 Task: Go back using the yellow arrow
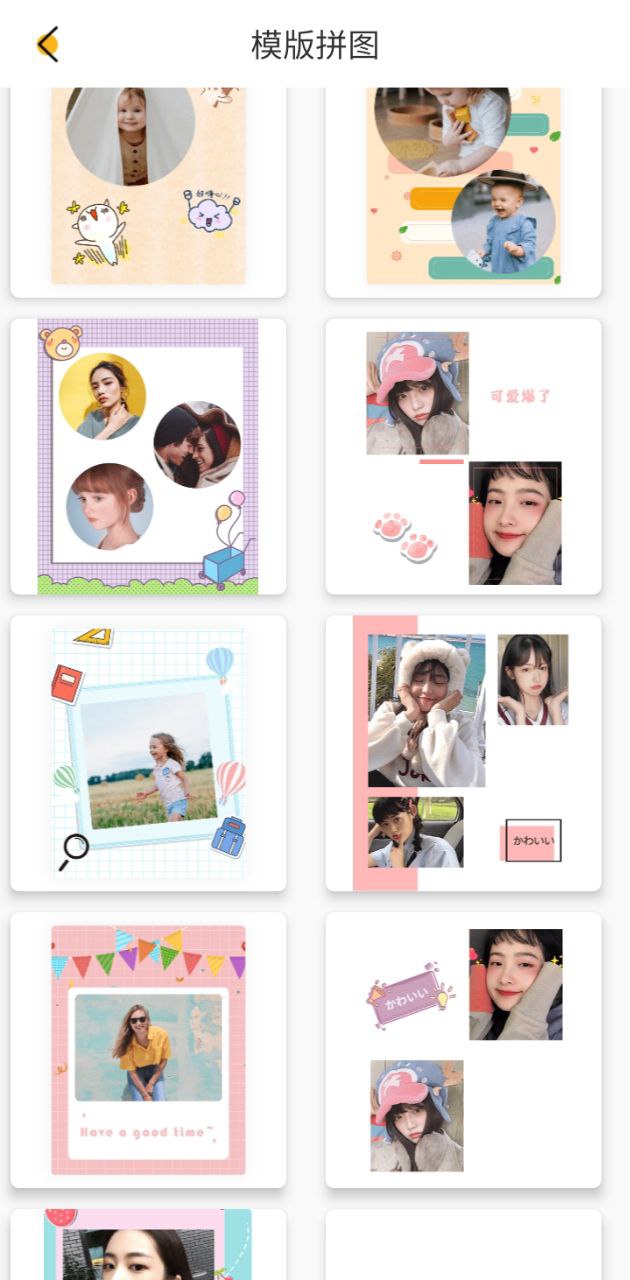(x=47, y=44)
